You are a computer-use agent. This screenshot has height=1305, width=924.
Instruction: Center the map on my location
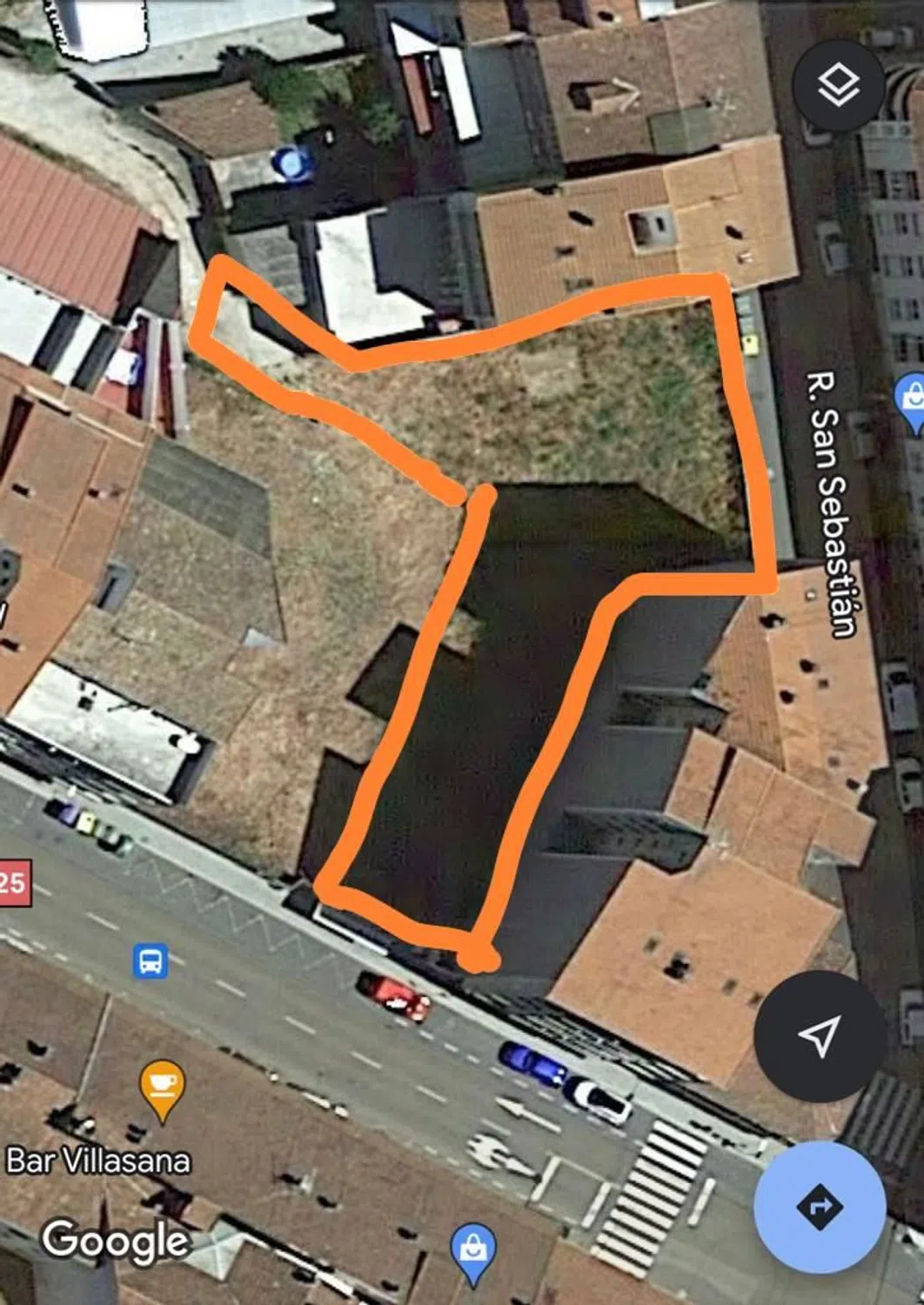[x=819, y=1035]
